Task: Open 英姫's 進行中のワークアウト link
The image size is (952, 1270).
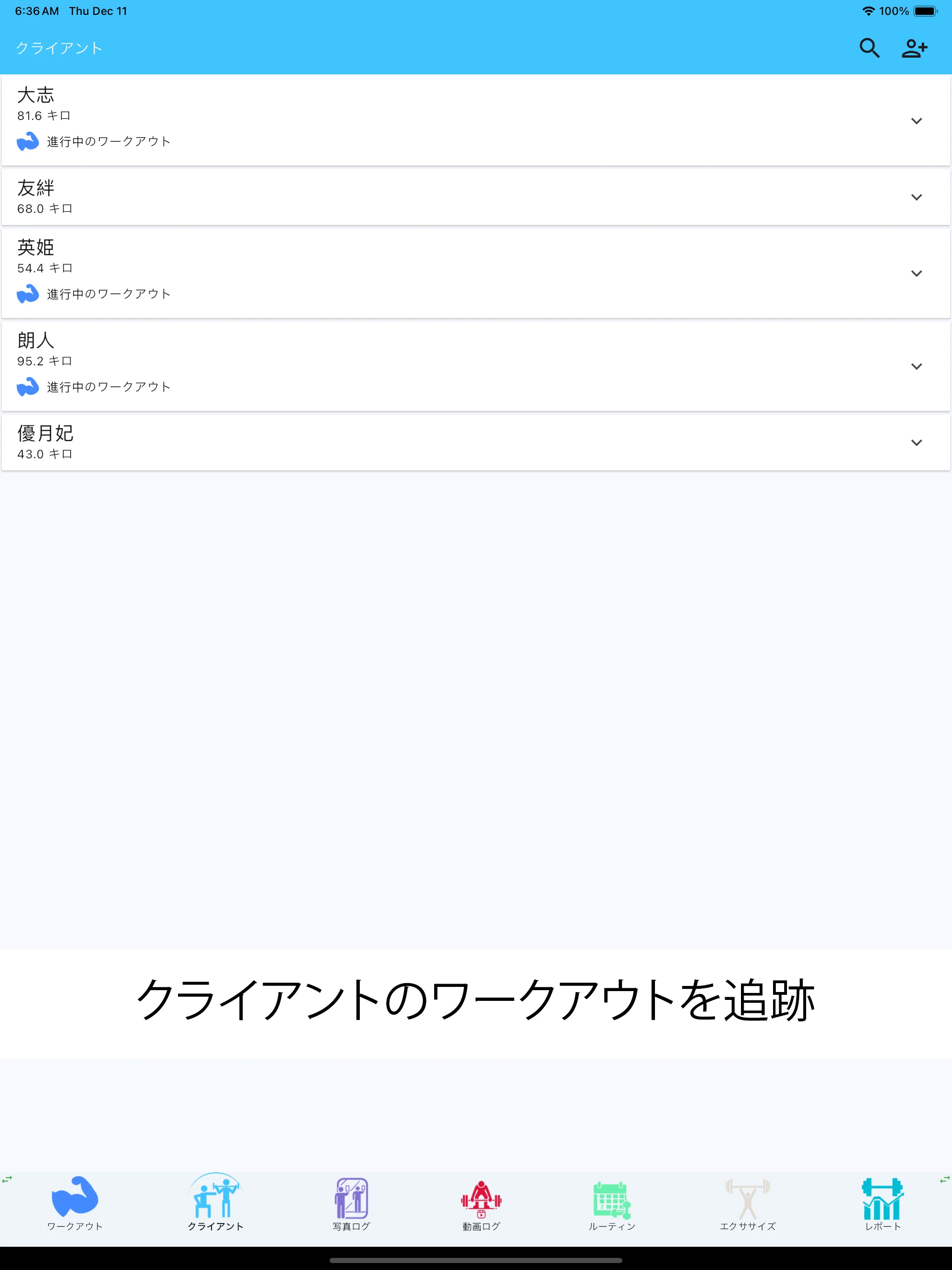Action: click(108, 293)
